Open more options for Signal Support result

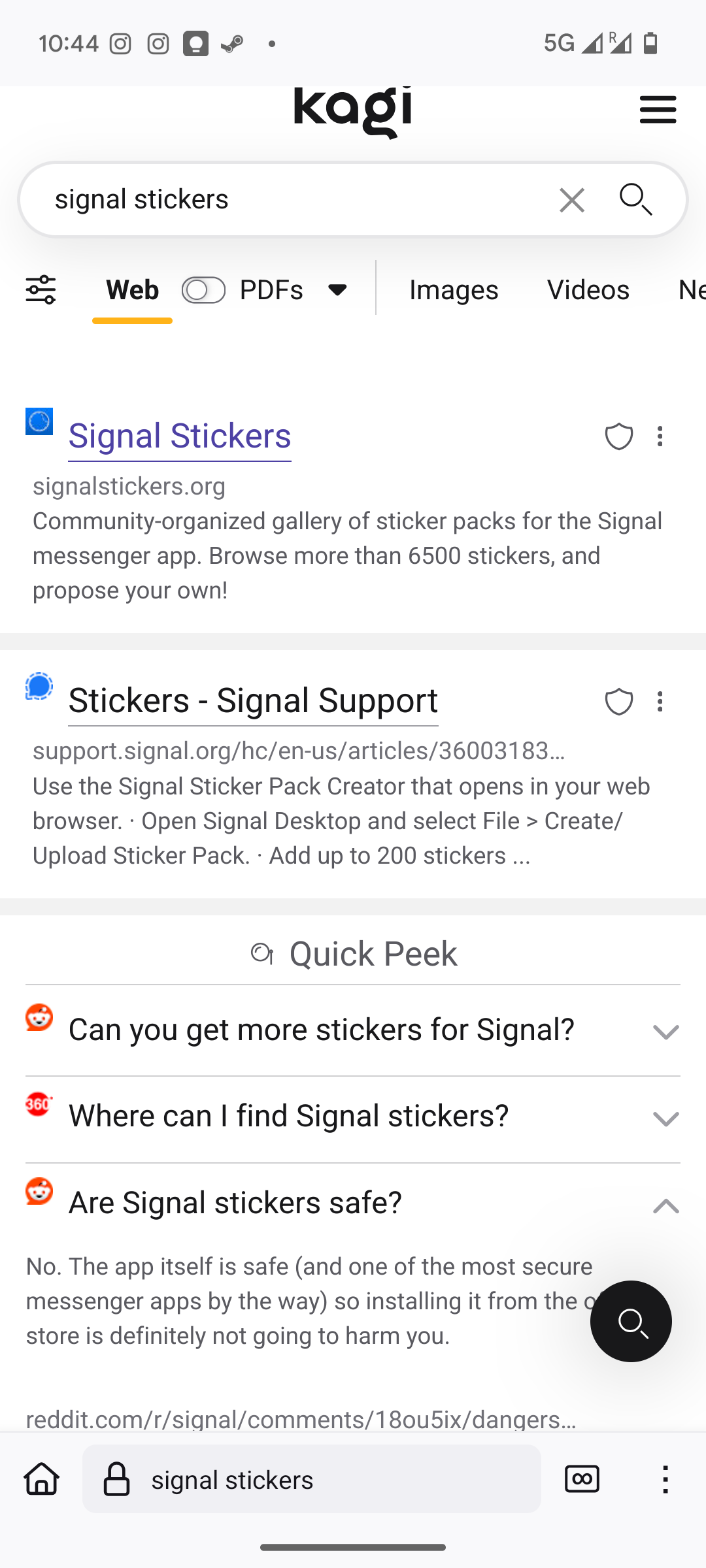[x=660, y=702]
